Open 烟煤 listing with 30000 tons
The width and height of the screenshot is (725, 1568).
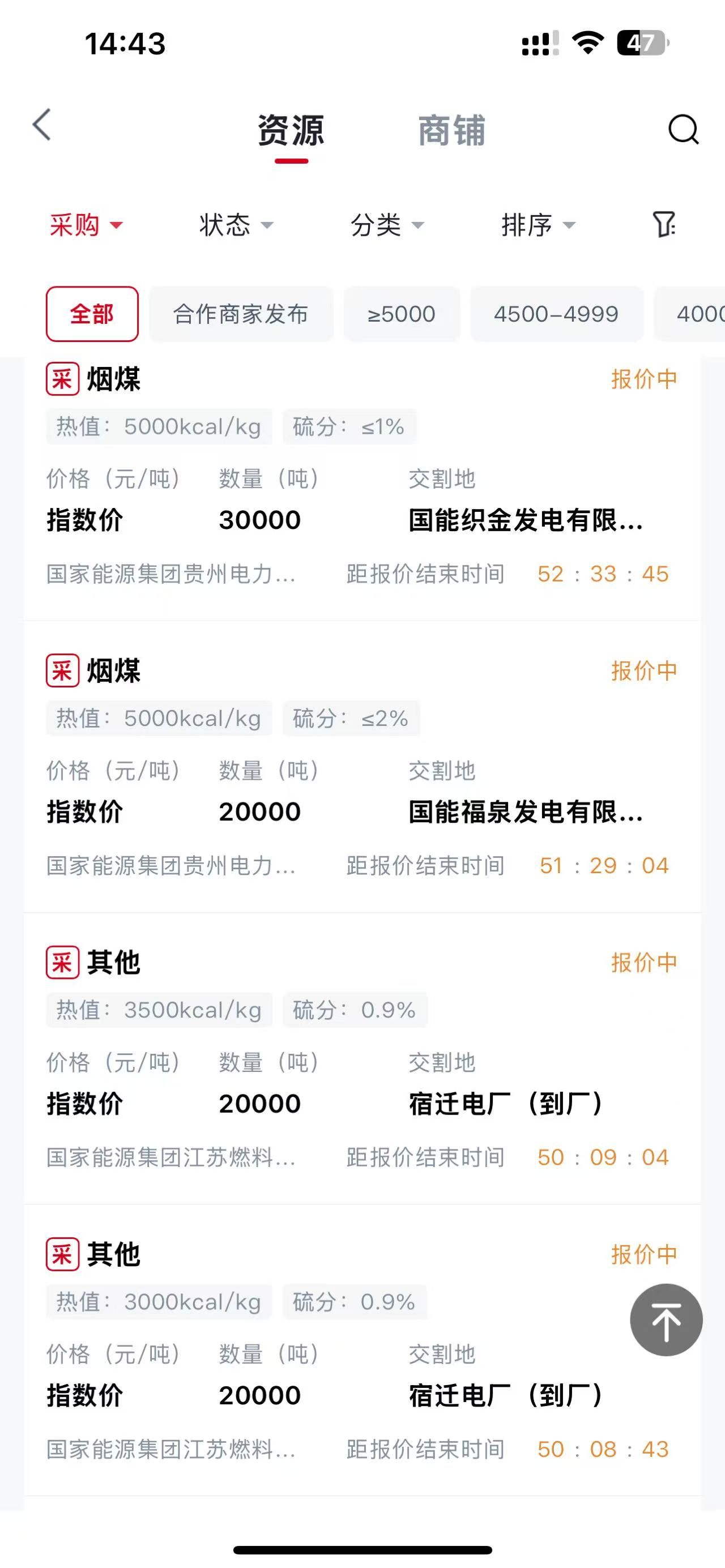coord(362,487)
